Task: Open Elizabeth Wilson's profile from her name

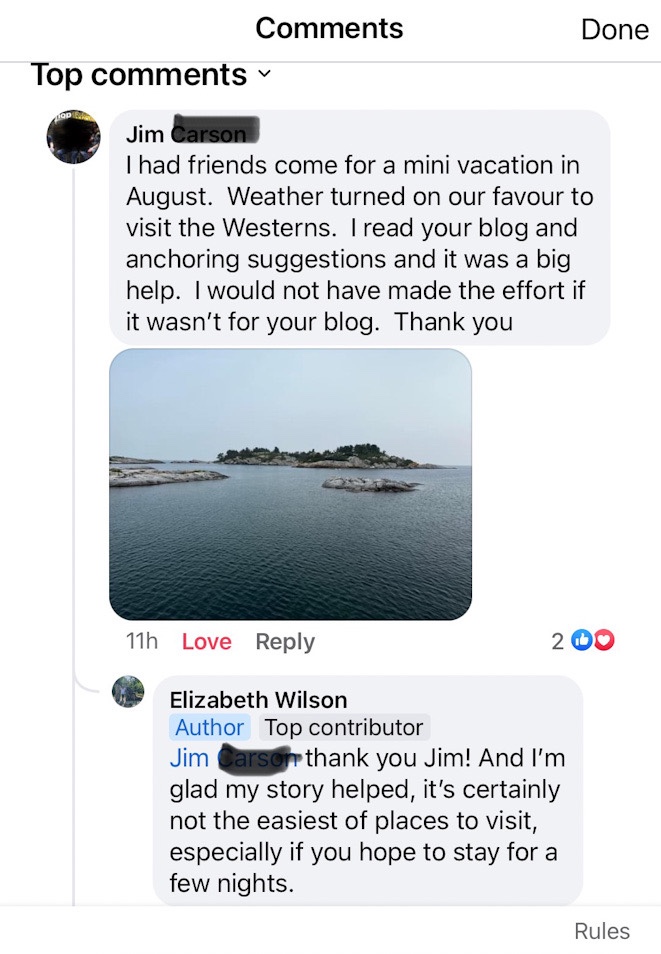Action: coord(258,700)
